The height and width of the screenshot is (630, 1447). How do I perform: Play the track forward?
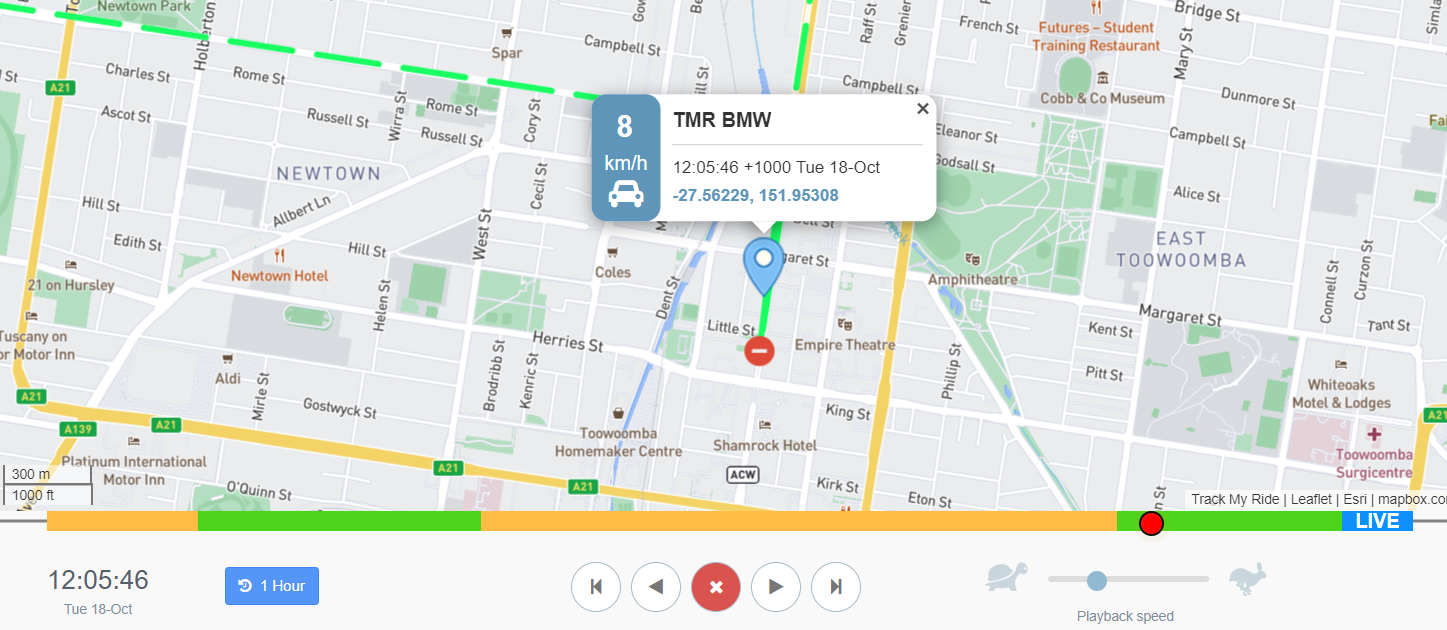click(x=776, y=587)
